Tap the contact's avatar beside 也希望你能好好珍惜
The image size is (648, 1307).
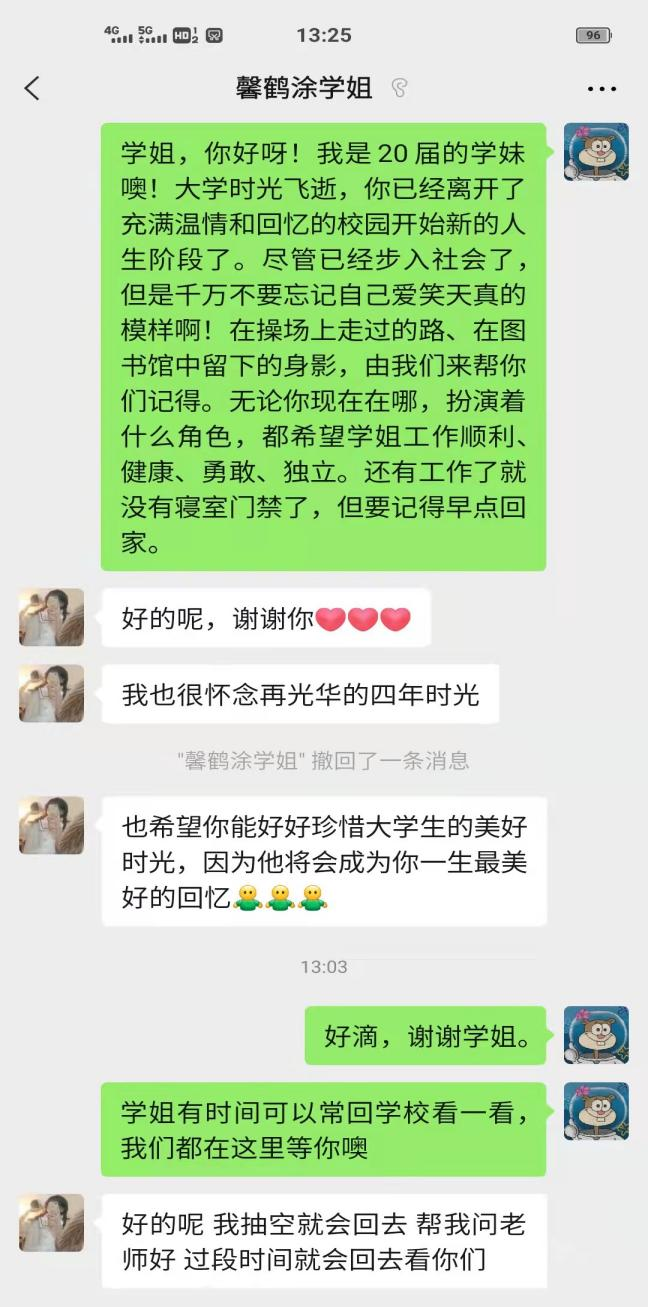[x=51, y=825]
